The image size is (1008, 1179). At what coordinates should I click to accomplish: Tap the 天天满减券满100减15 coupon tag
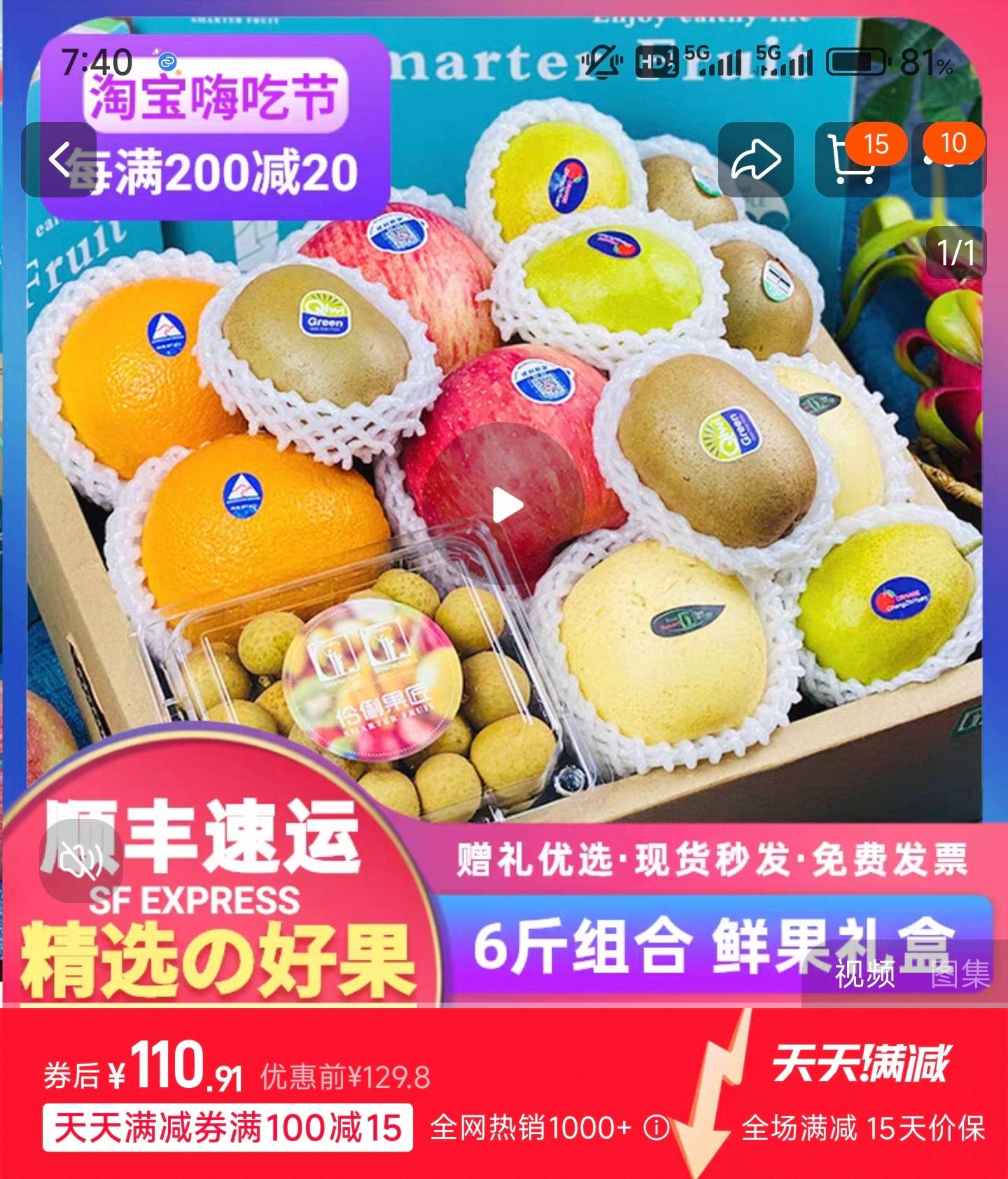click(x=227, y=1128)
